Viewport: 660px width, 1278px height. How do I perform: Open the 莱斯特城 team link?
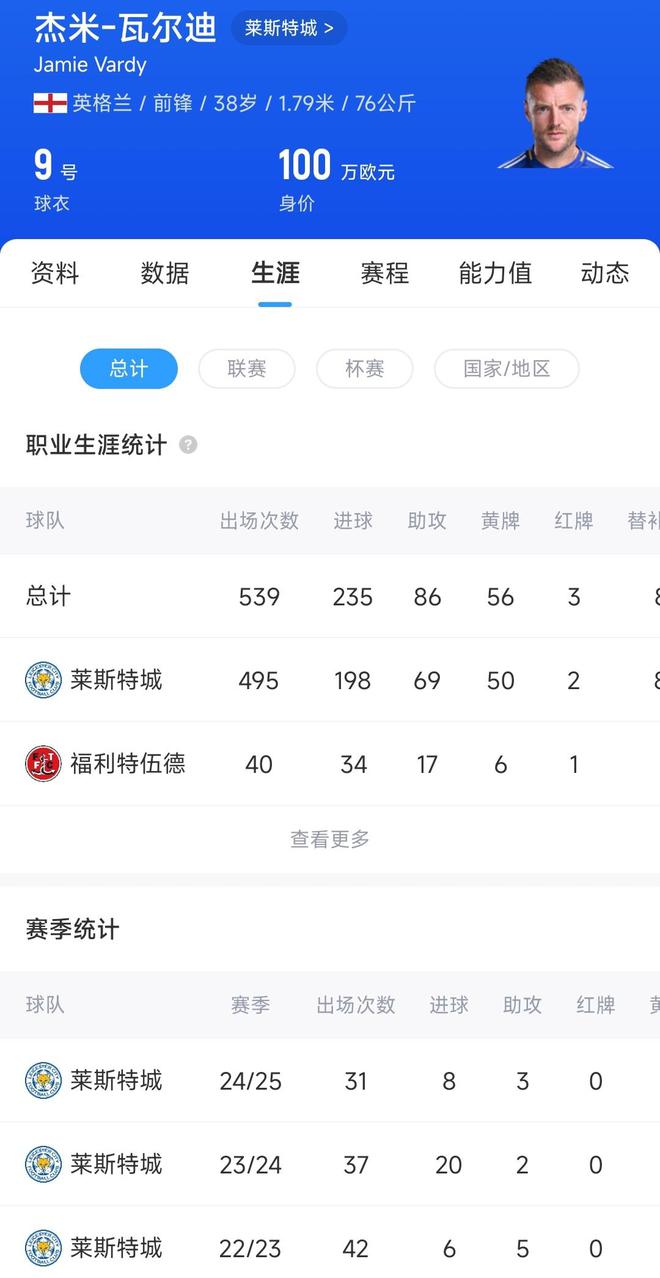tap(289, 28)
